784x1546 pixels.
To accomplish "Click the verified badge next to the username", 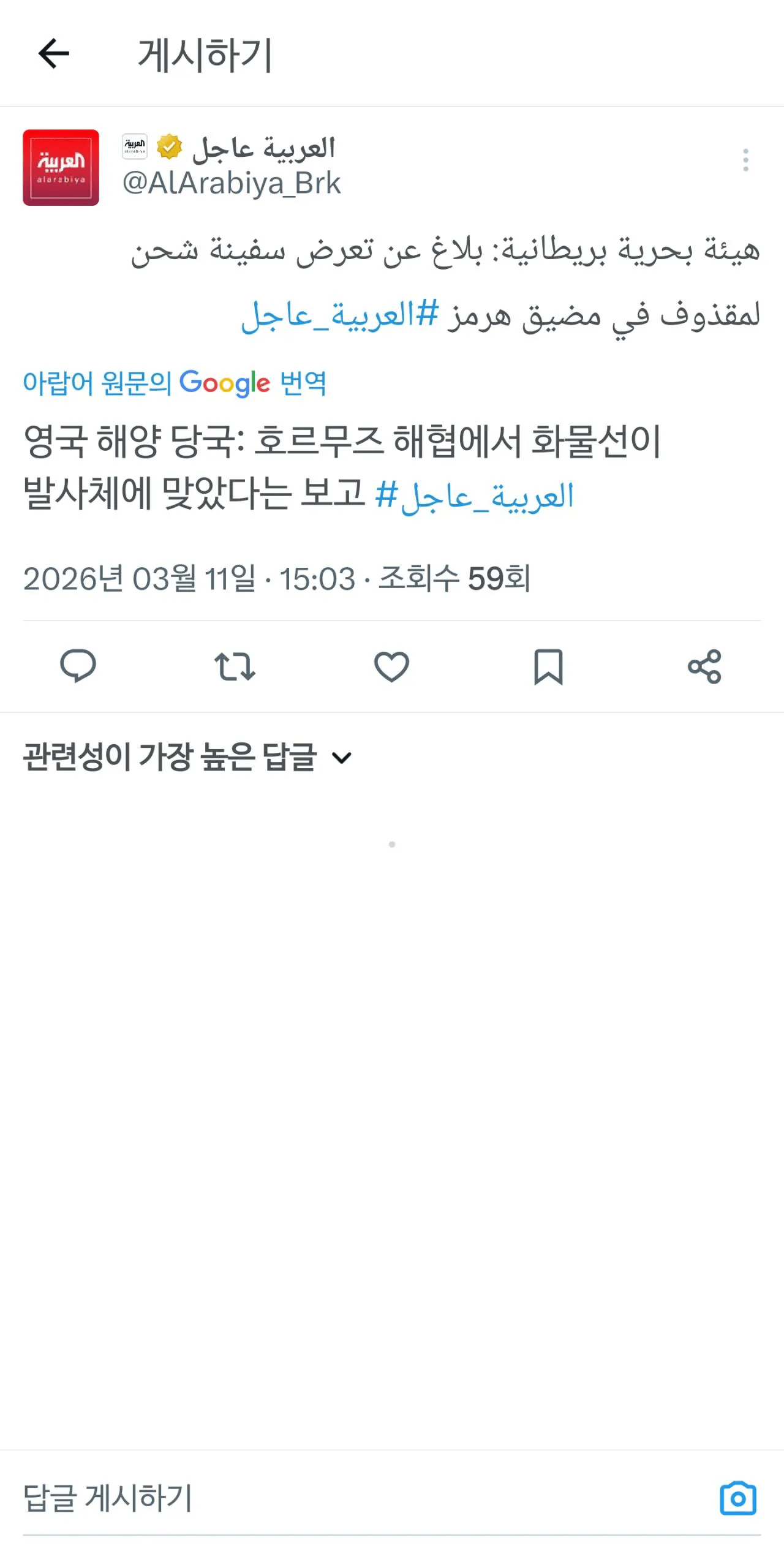I will tap(169, 147).
